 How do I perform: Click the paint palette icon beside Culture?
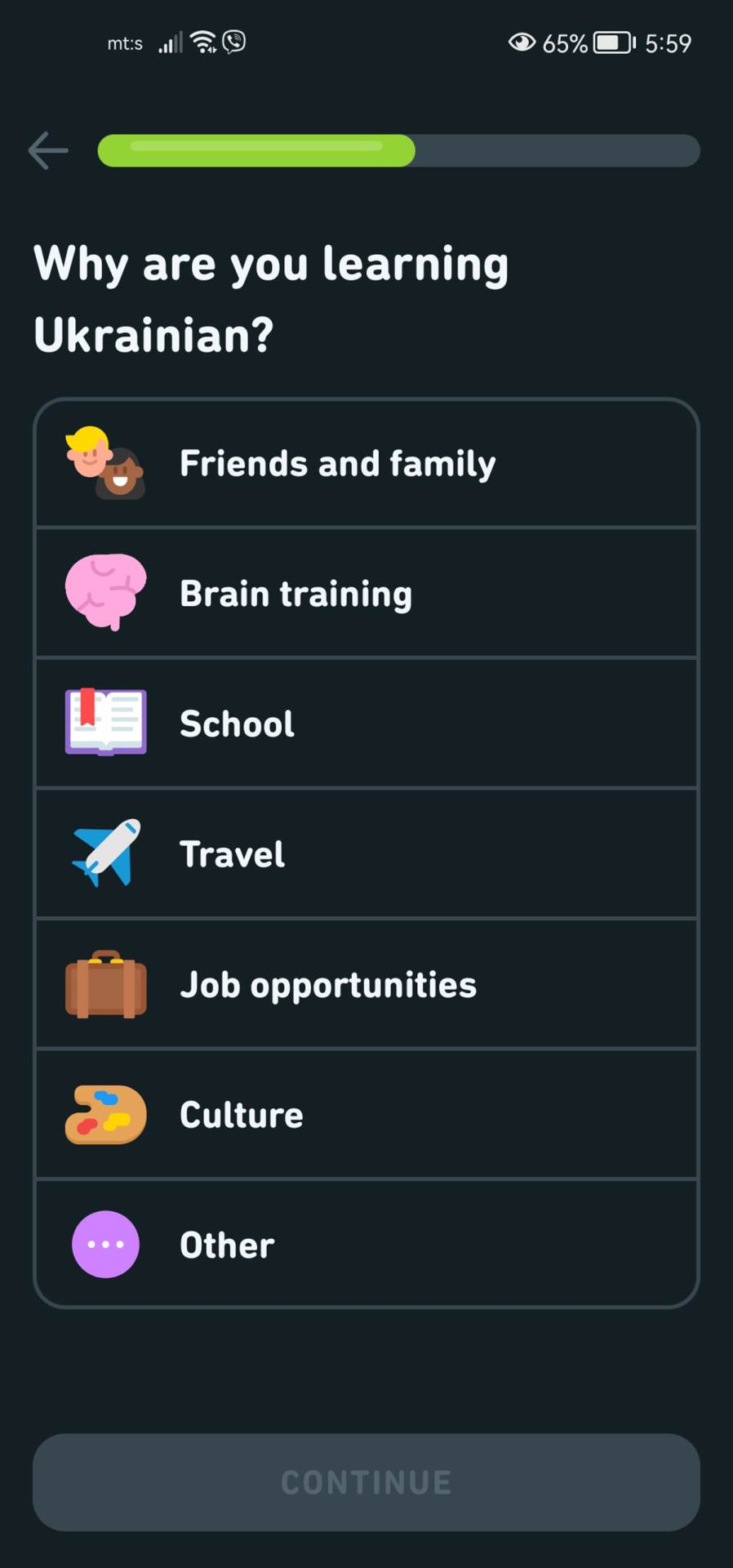point(104,1114)
